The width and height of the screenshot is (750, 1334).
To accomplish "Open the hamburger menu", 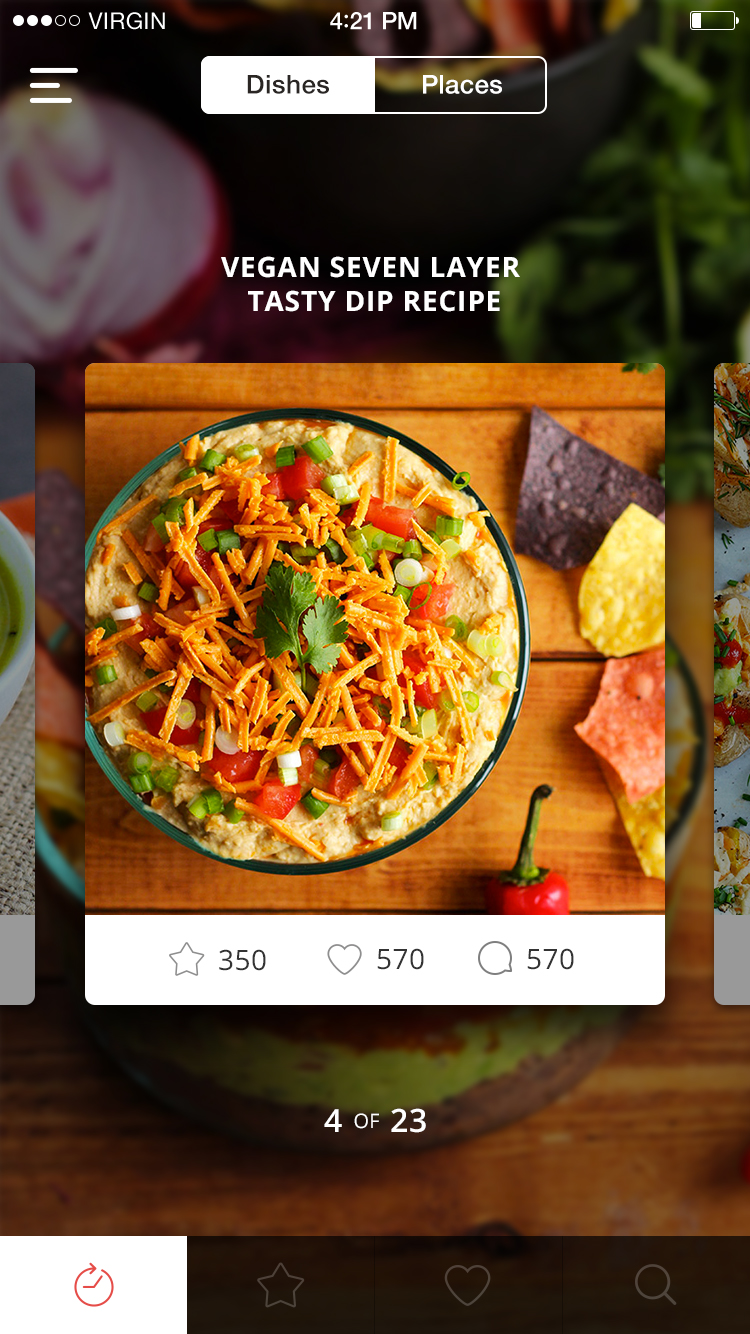I will tap(54, 85).
